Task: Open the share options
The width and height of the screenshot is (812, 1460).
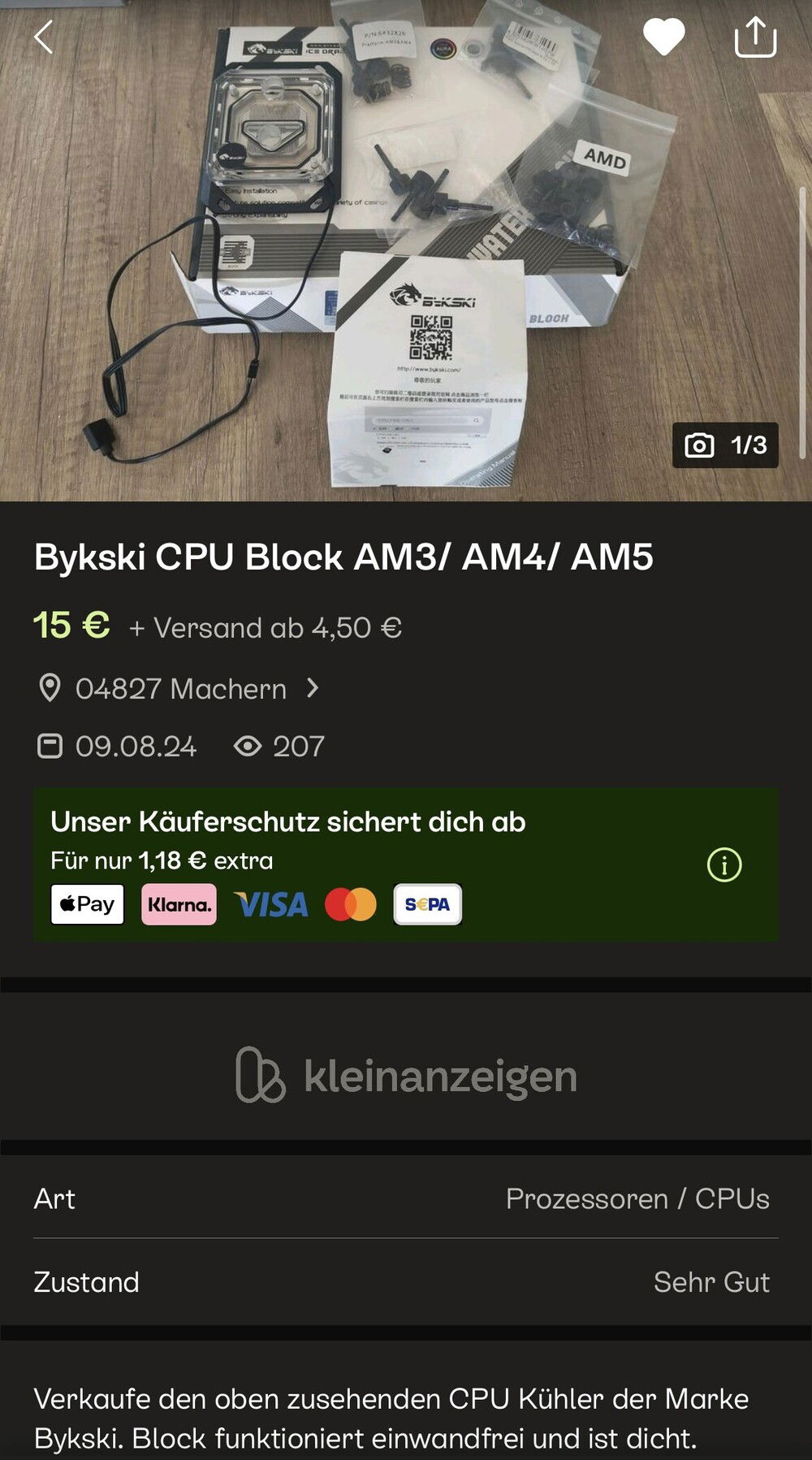Action: point(754,38)
